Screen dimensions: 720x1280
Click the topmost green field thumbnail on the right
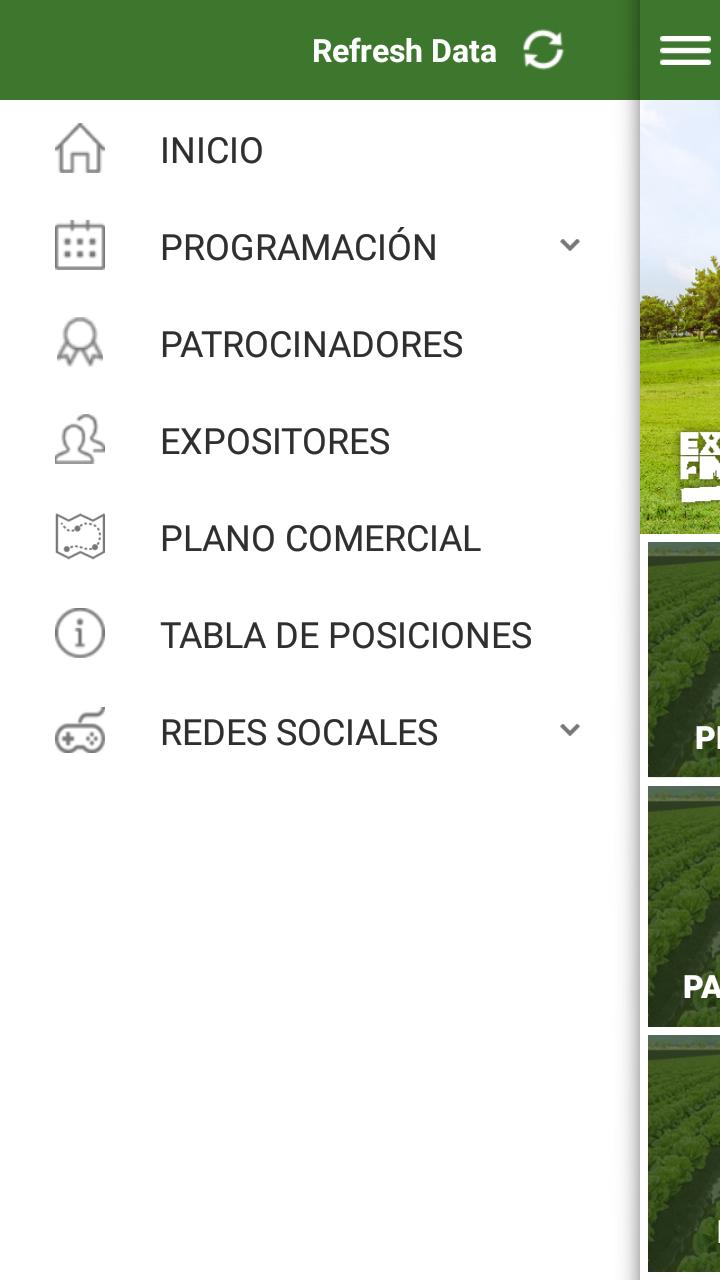pyautogui.click(x=684, y=659)
